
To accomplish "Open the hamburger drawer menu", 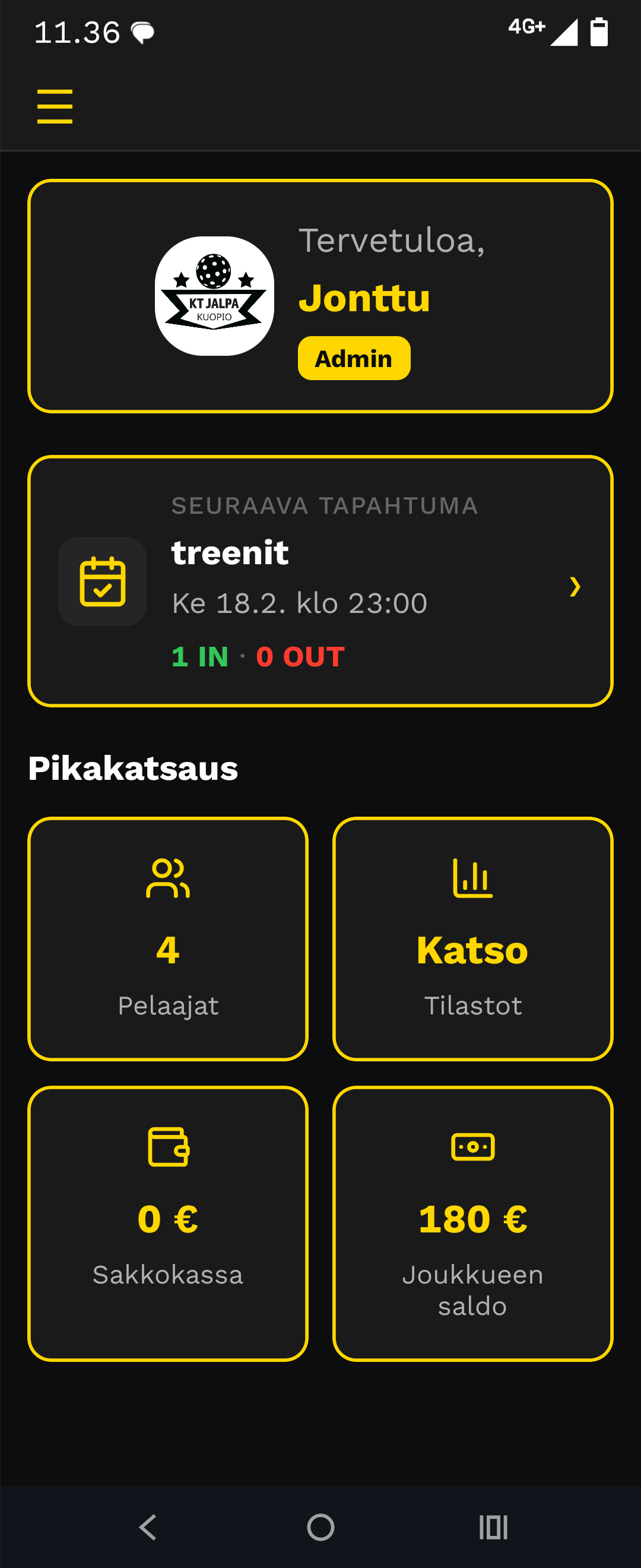I will 55,106.
